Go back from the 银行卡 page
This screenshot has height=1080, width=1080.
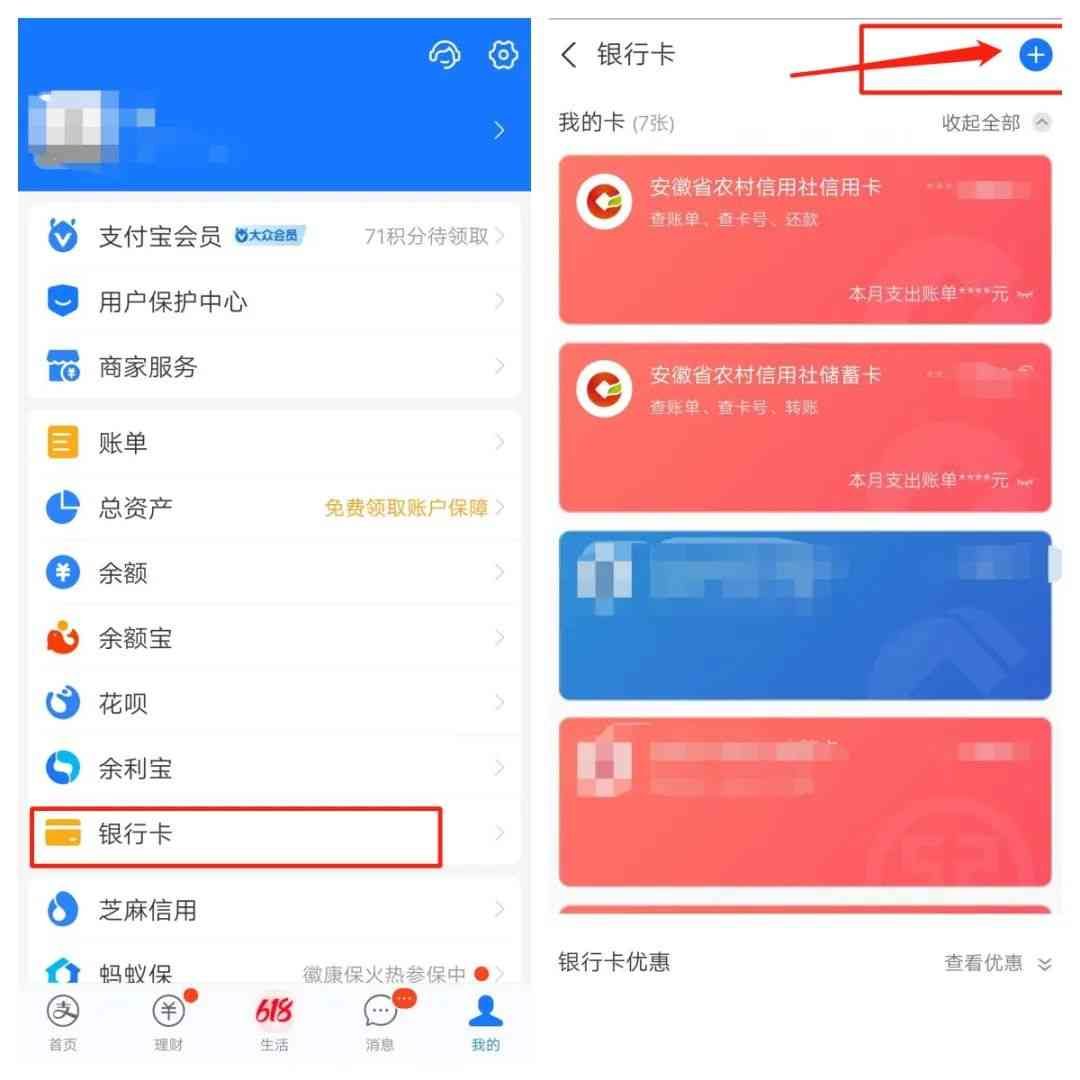tap(570, 55)
